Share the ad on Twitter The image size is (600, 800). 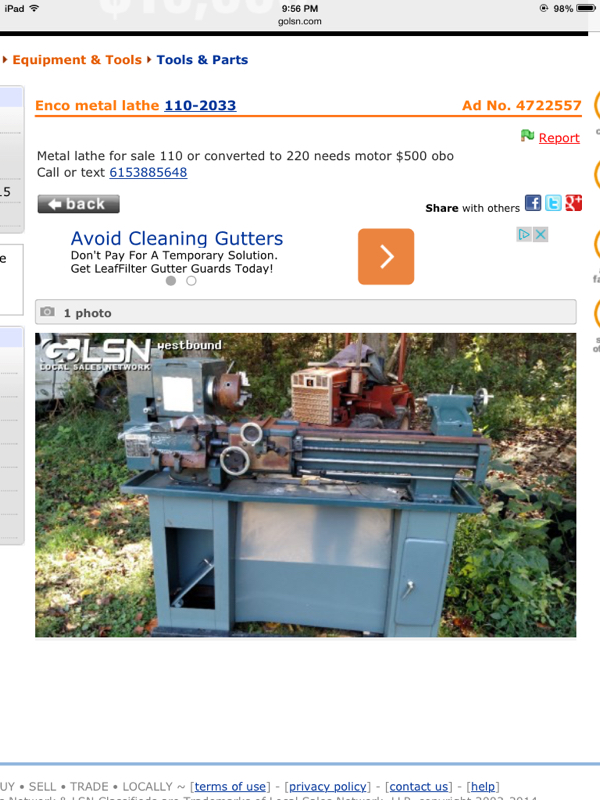tap(553, 203)
